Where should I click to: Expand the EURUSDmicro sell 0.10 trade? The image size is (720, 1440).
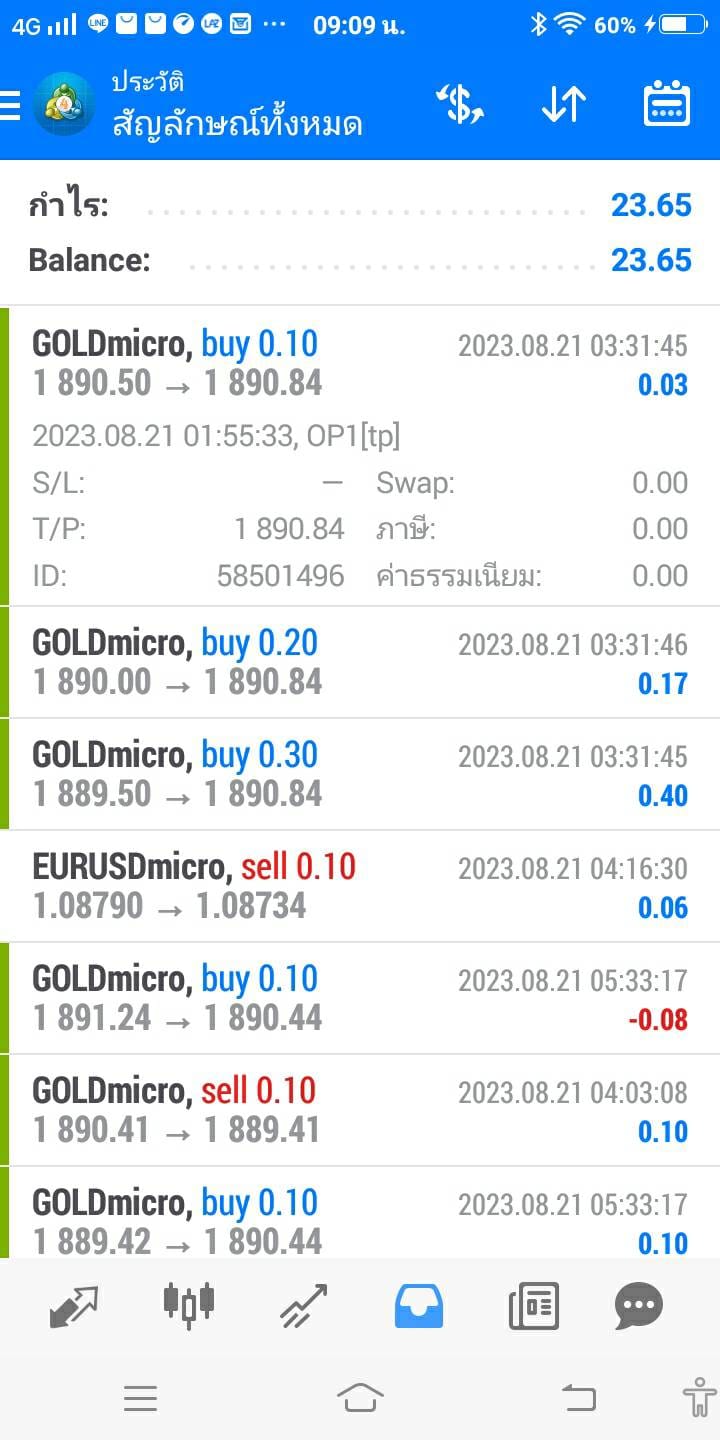click(x=360, y=886)
